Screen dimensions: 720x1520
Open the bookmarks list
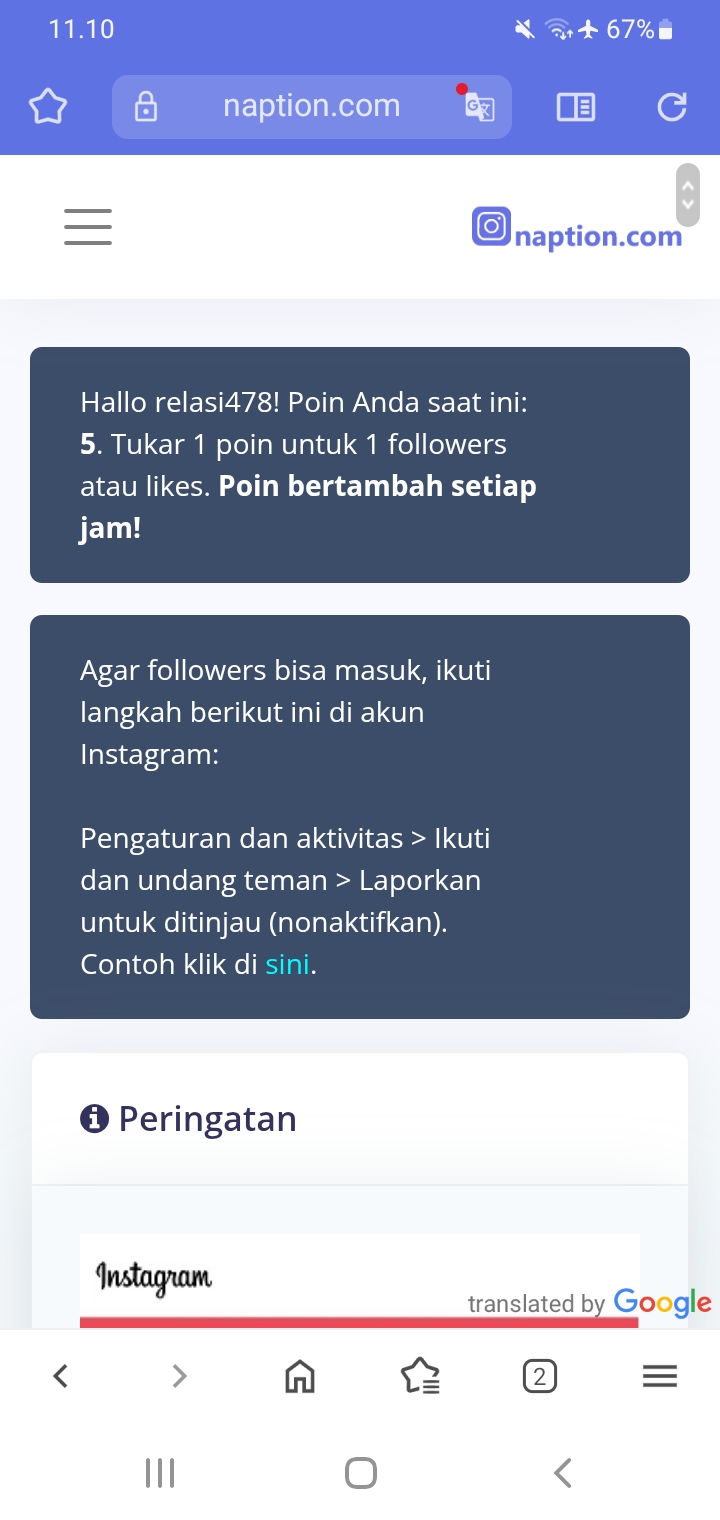(x=420, y=1377)
